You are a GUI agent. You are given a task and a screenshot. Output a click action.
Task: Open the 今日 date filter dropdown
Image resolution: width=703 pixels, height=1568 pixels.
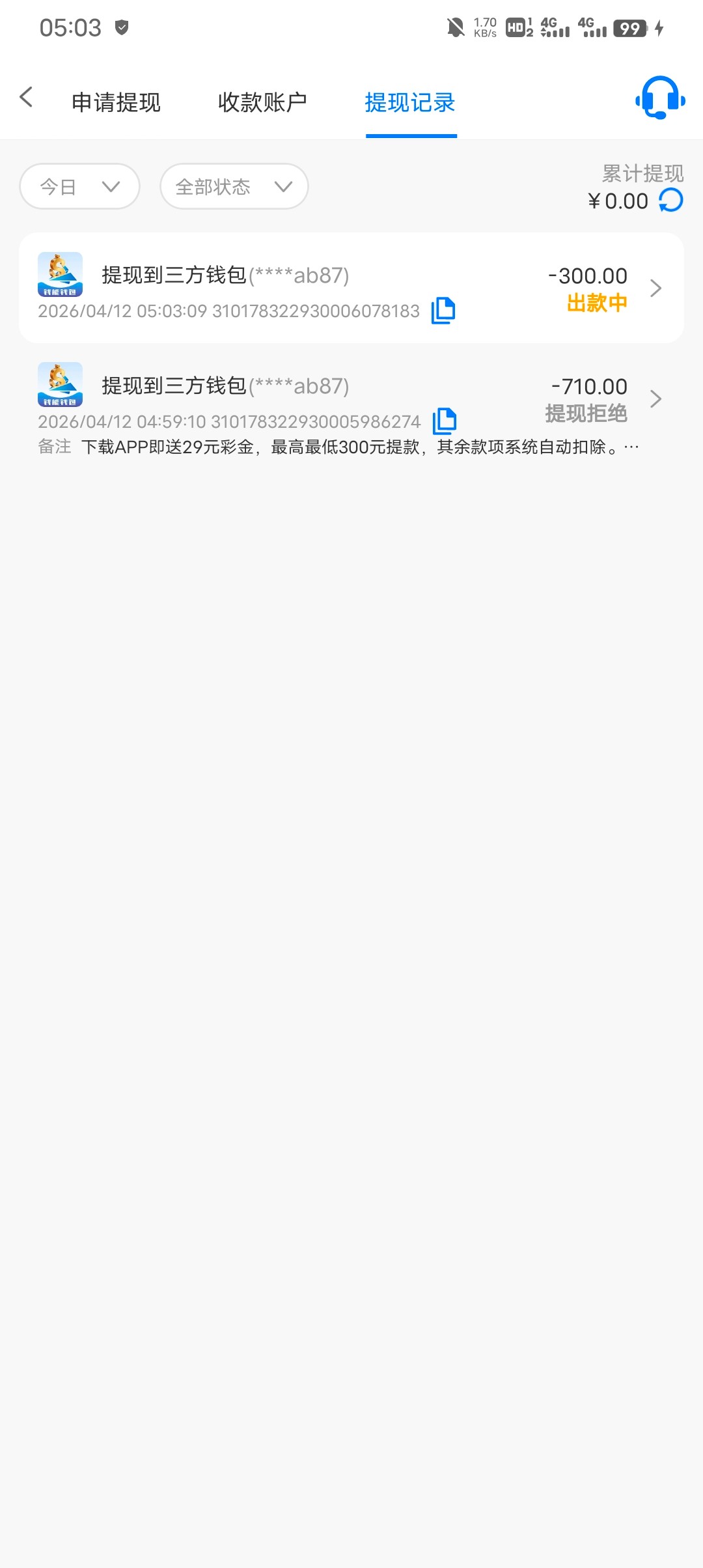79,186
